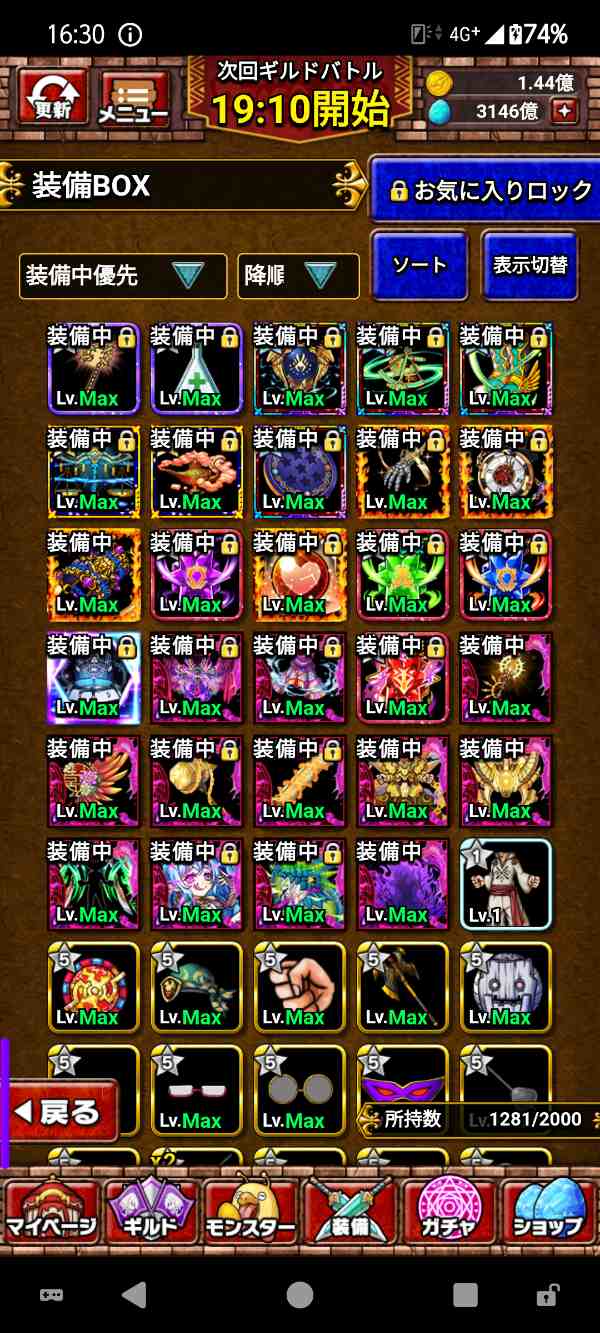Image resolution: width=600 pixels, height=1333 pixels.
Task: Tap 表示切替 to switch display
Action: click(x=529, y=266)
